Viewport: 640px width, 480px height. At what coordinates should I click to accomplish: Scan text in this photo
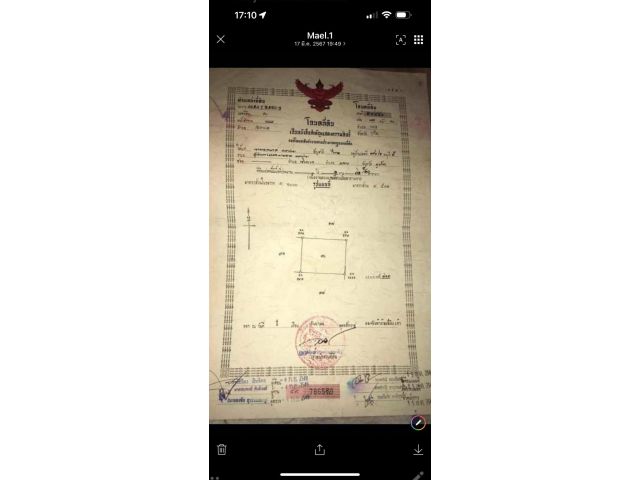pos(400,39)
